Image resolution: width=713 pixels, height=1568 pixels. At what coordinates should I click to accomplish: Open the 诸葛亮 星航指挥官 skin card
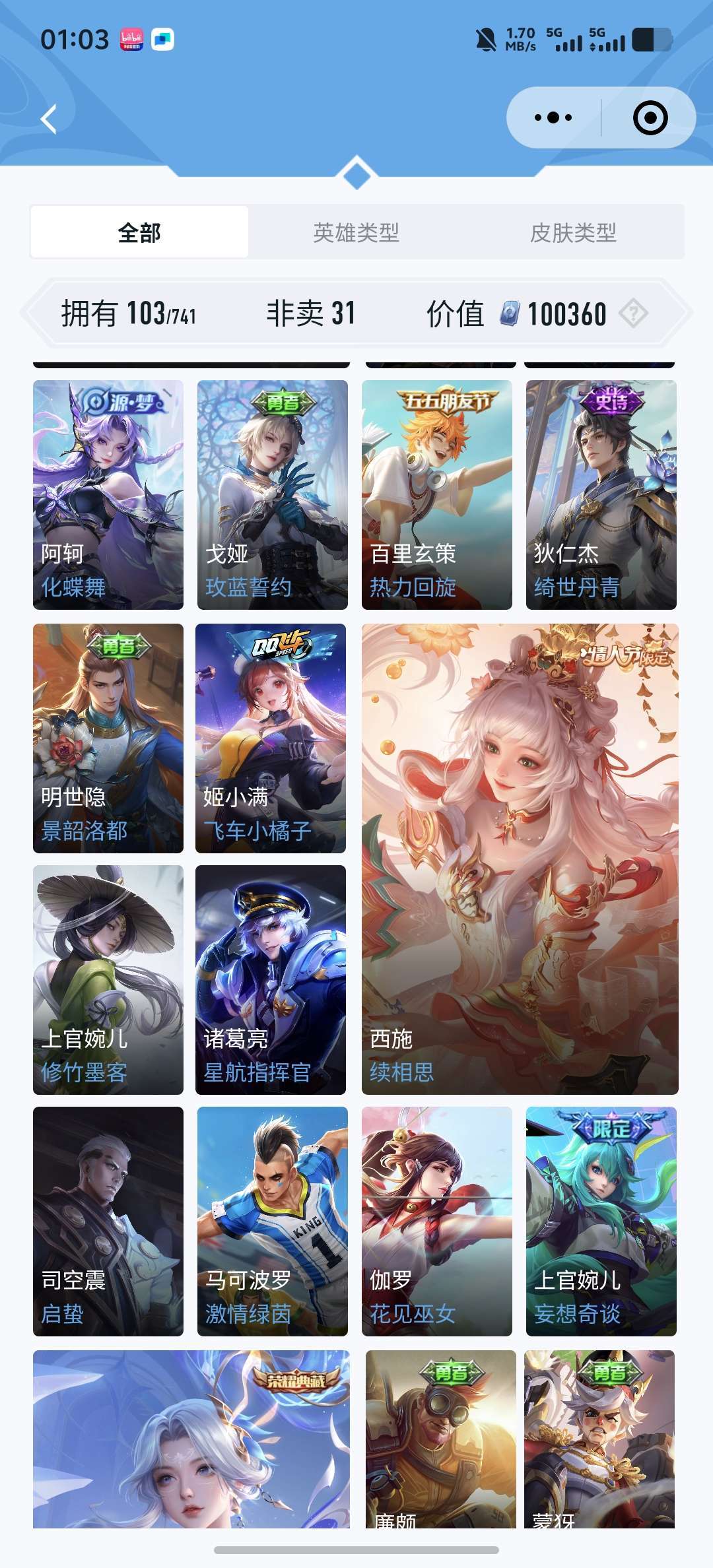coord(271,979)
